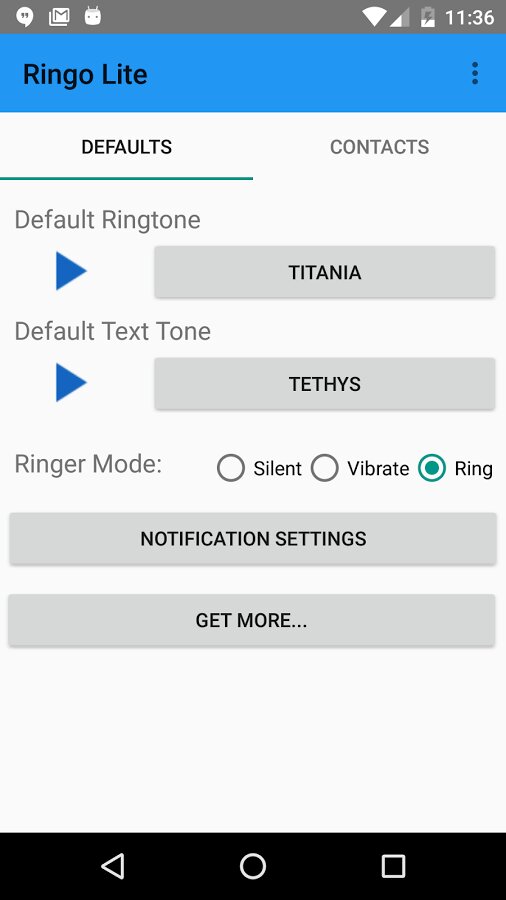The image size is (506, 900).
Task: Open recent apps from the navigation bar
Action: click(x=393, y=866)
